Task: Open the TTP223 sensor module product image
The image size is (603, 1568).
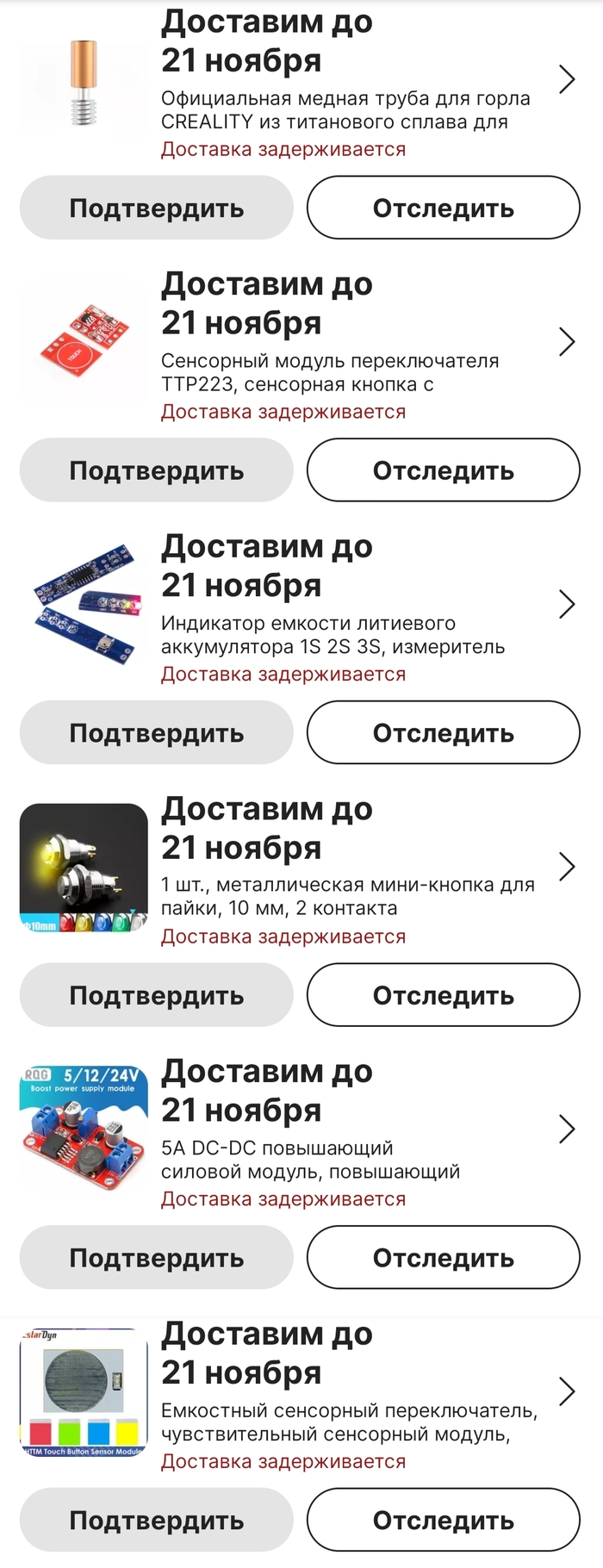Action: [84, 342]
